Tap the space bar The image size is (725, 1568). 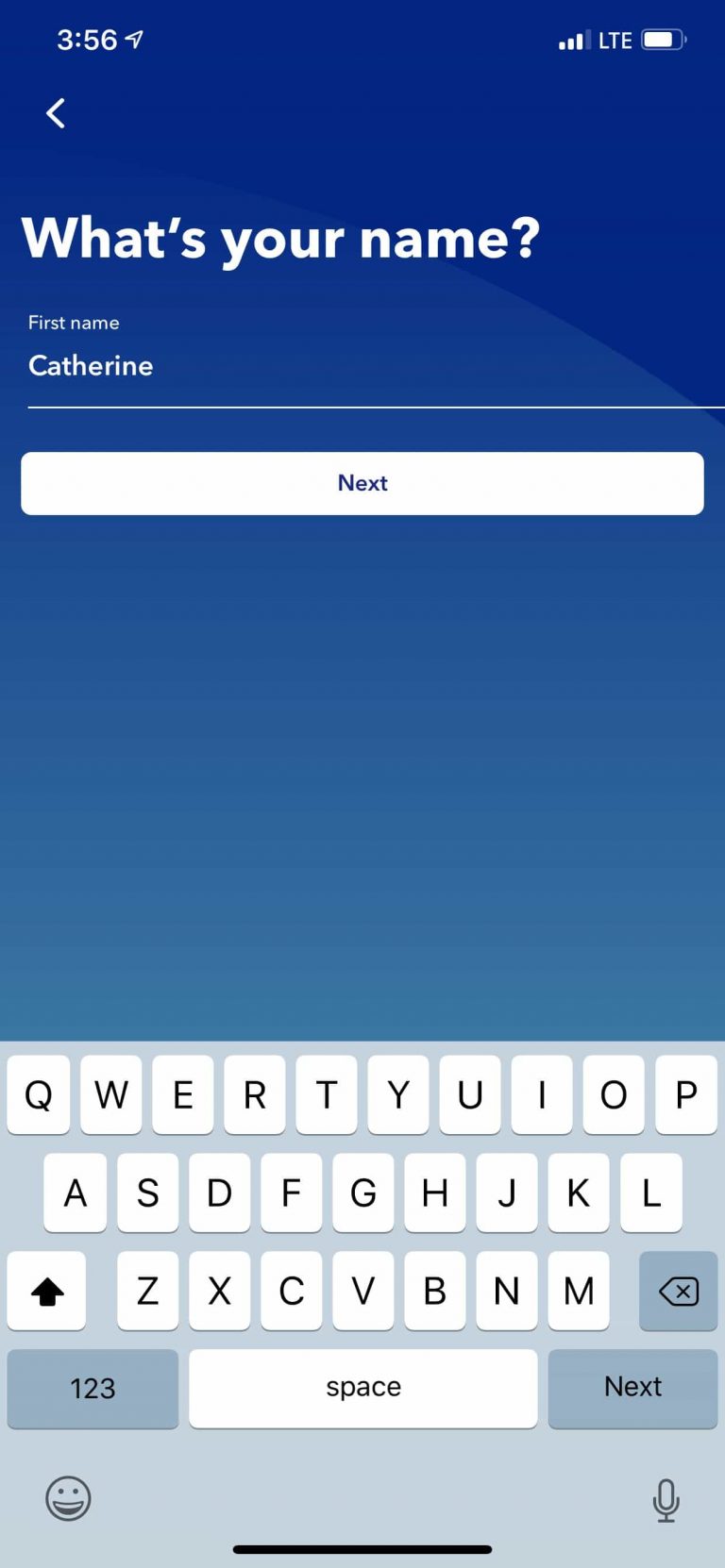pyautogui.click(x=362, y=1387)
